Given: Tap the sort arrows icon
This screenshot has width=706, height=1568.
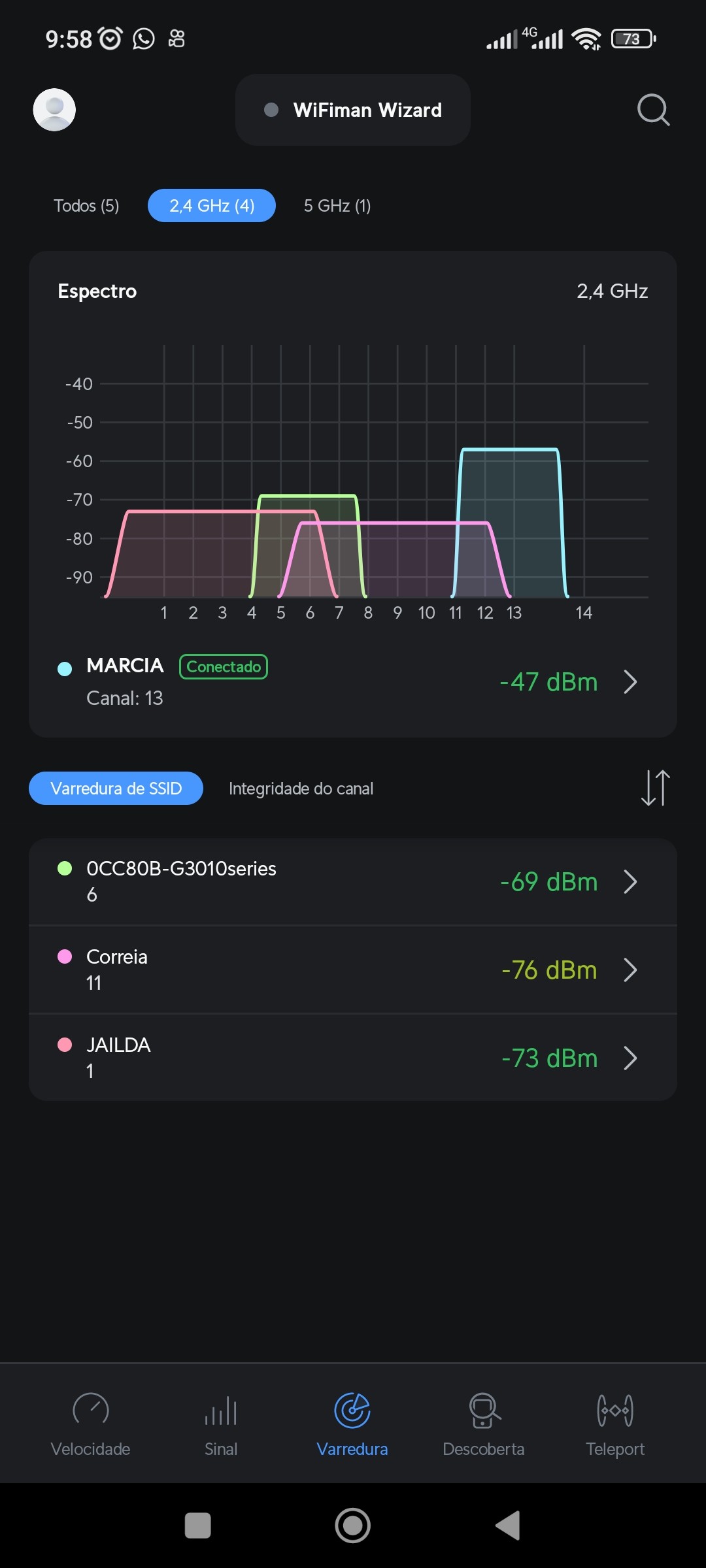Looking at the screenshot, I should point(655,788).
